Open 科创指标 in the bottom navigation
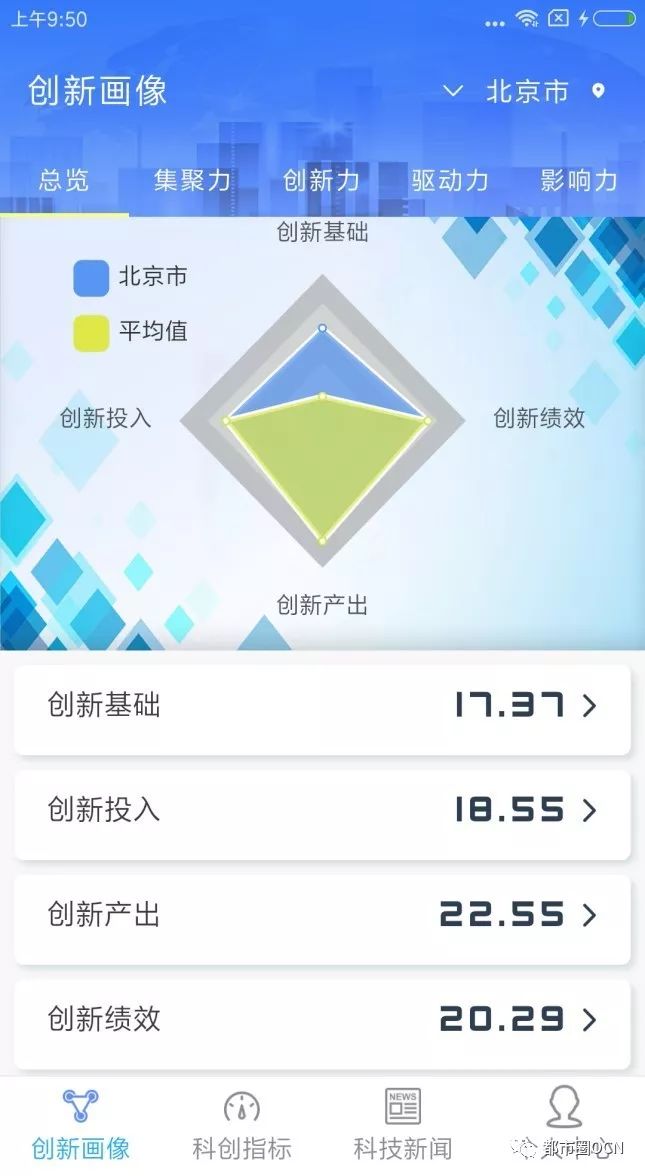Screen dimensions: 645x1176 pyautogui.click(x=242, y=1125)
